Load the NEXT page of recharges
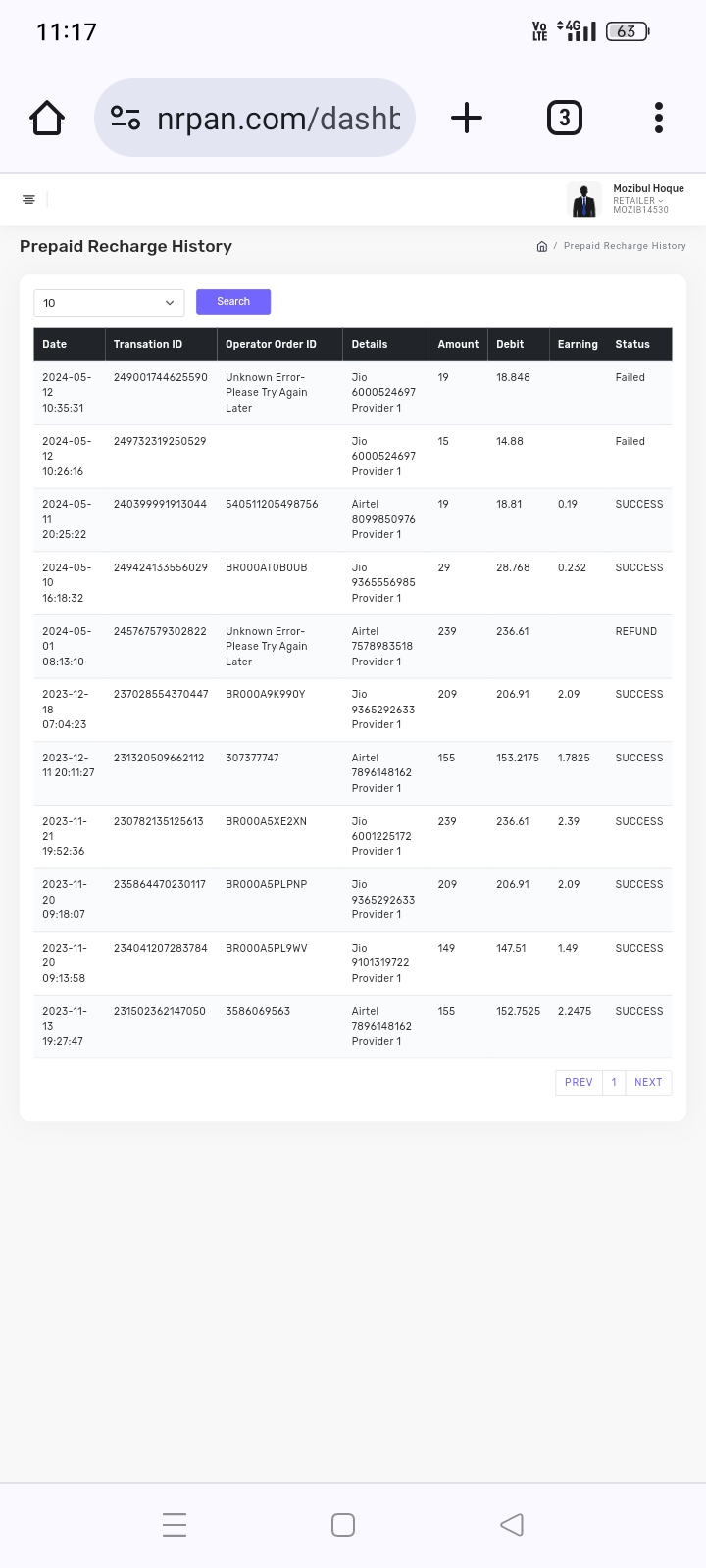This screenshot has width=706, height=1568. [x=648, y=1082]
